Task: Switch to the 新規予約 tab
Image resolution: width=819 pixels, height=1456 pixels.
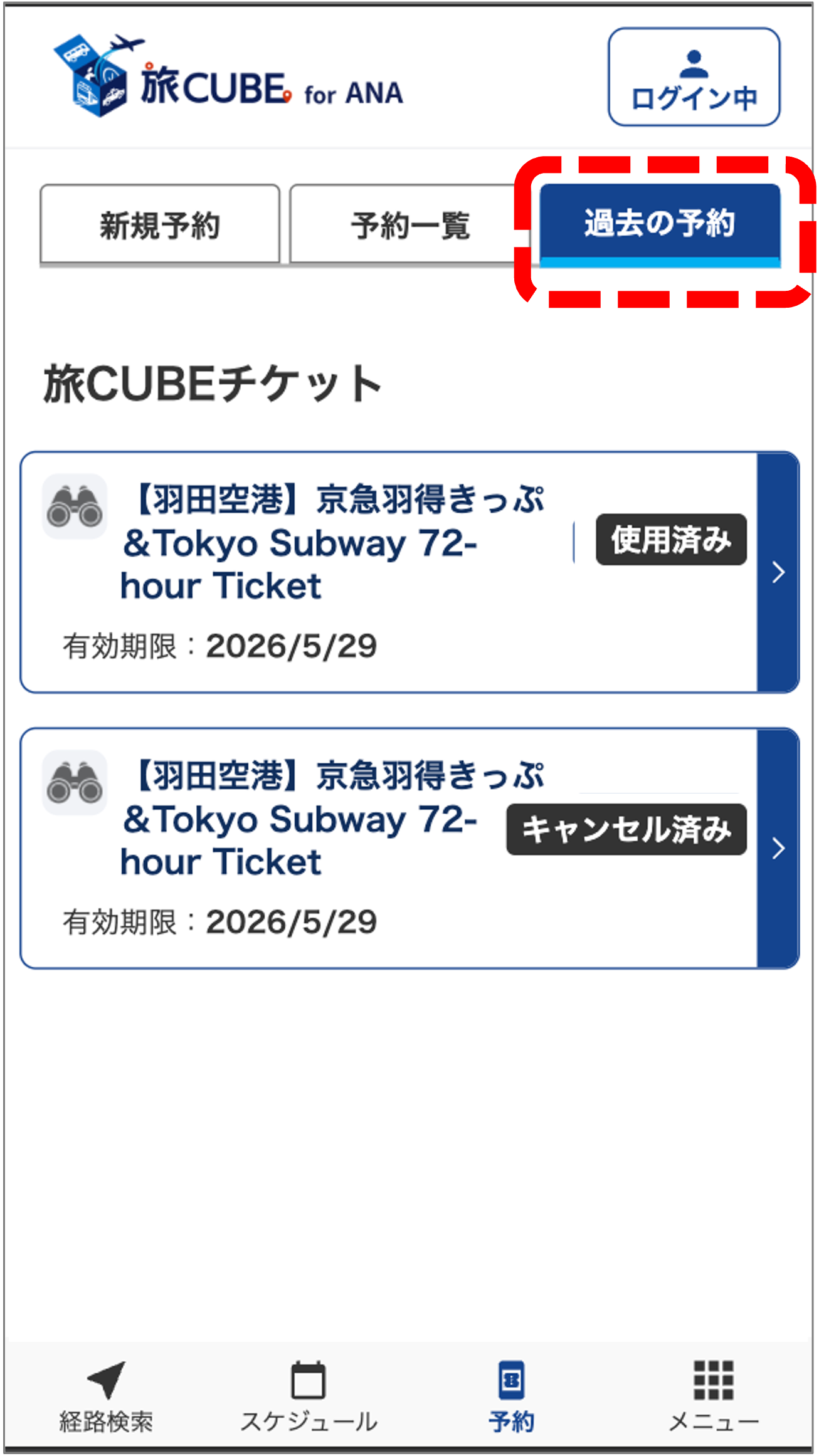Action: point(160,224)
